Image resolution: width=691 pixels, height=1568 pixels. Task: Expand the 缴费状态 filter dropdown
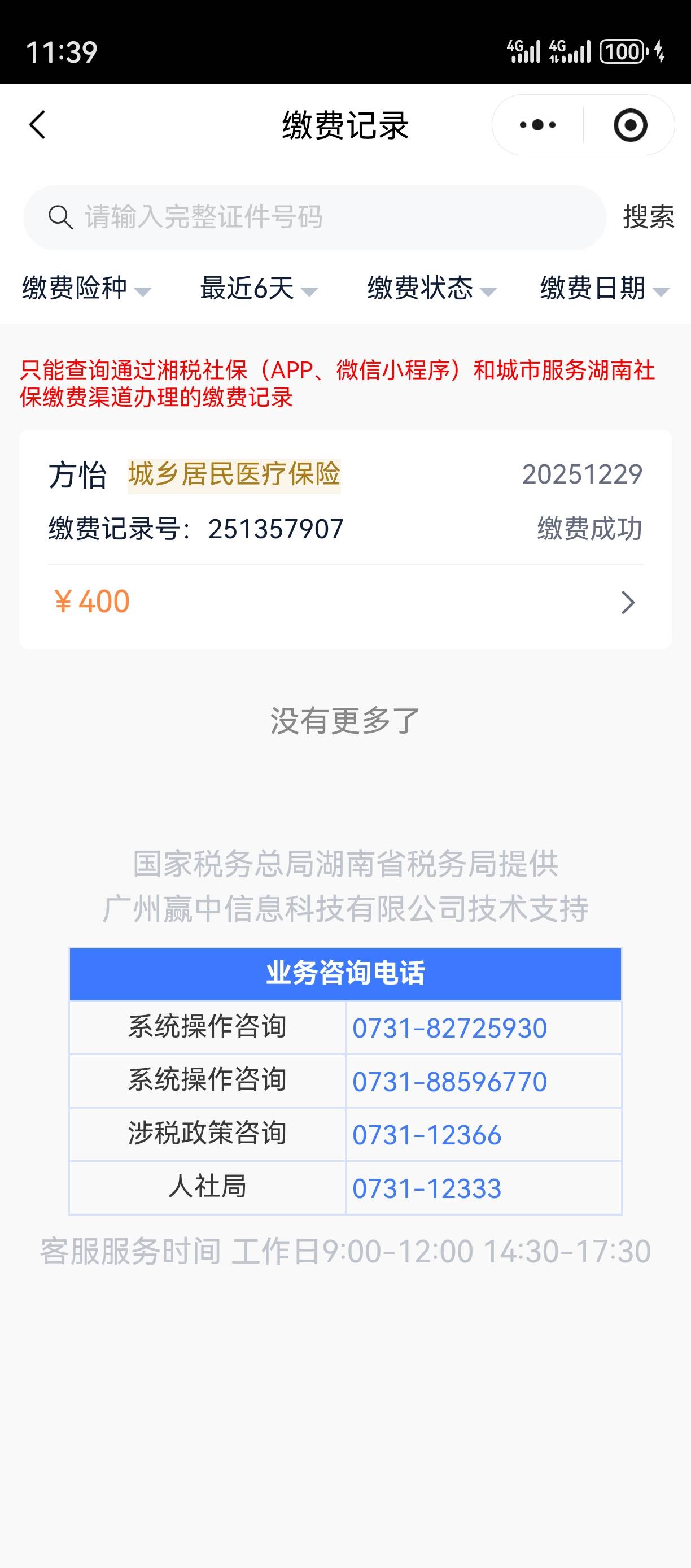point(431,288)
